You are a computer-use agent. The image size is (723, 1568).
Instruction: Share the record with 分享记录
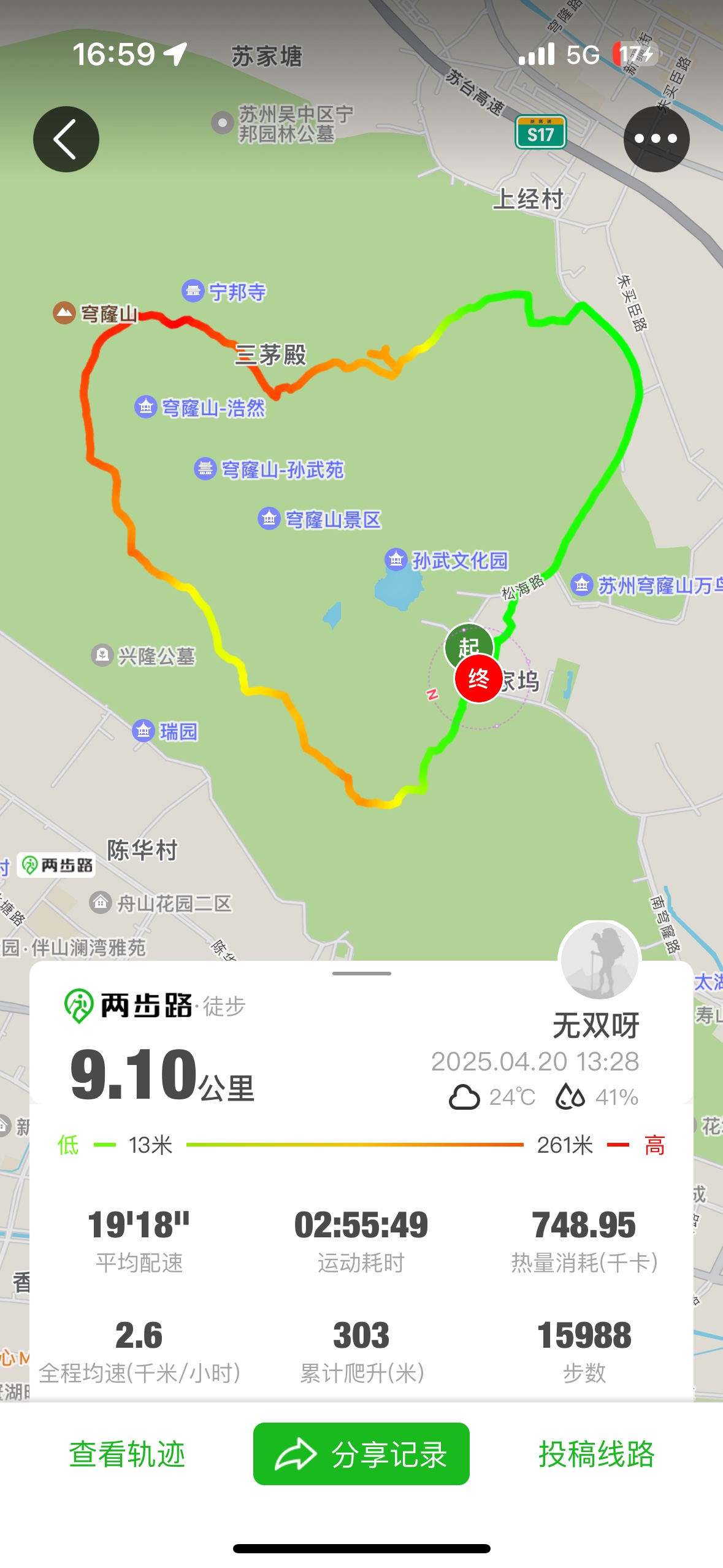pos(361,1454)
